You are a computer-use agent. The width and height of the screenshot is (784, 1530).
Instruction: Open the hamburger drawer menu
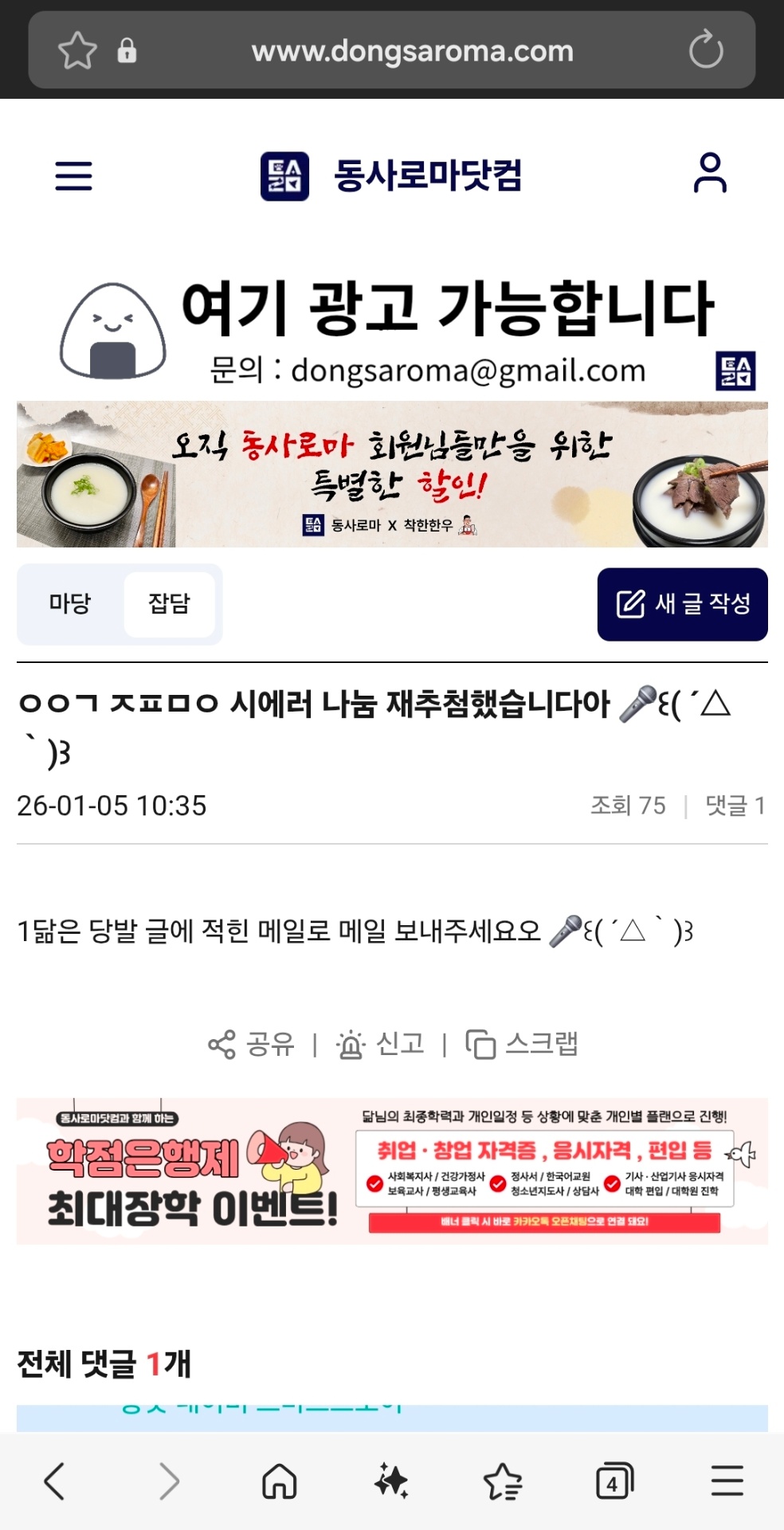pyautogui.click(x=73, y=175)
